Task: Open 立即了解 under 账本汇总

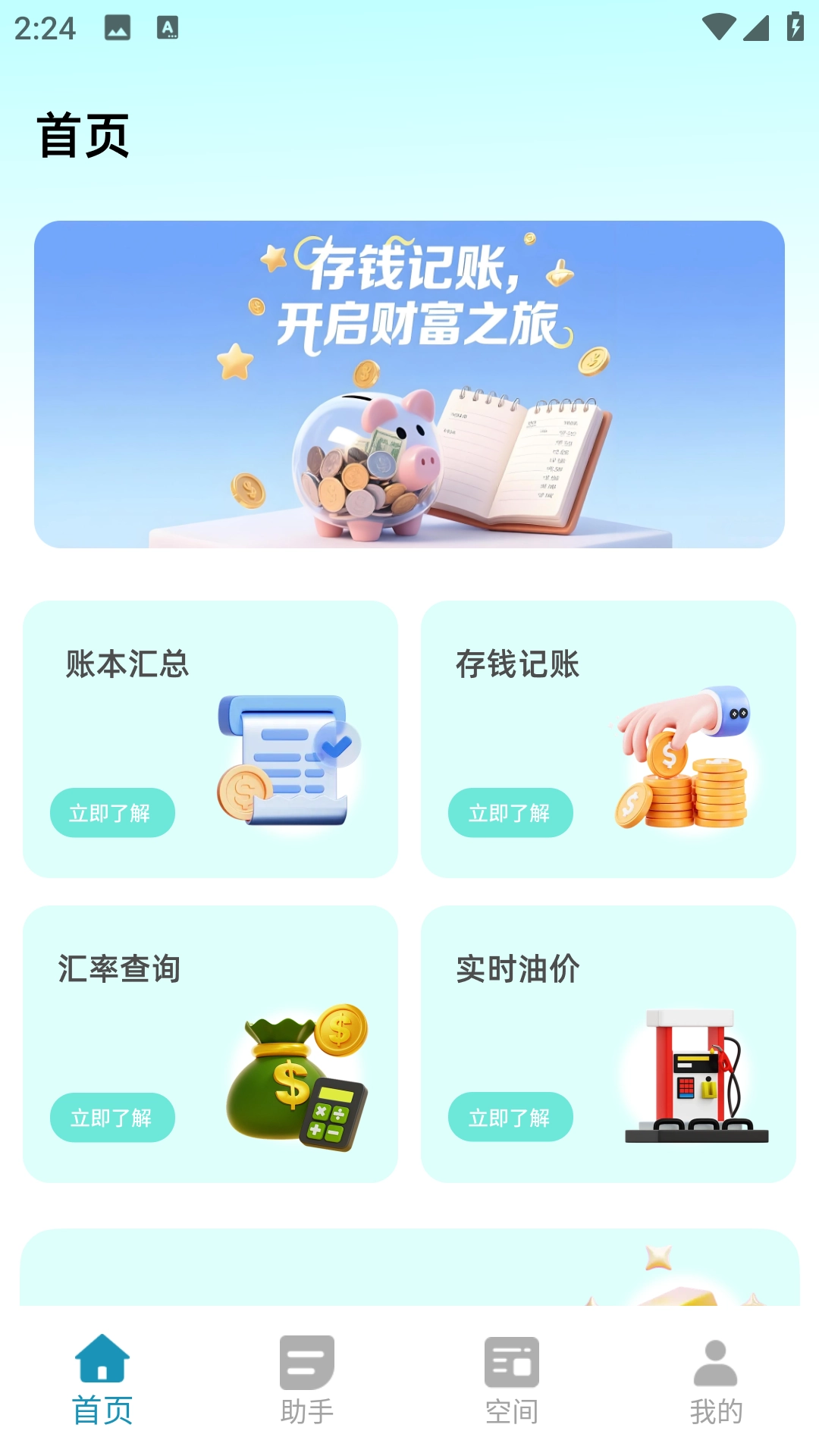Action: tap(112, 812)
